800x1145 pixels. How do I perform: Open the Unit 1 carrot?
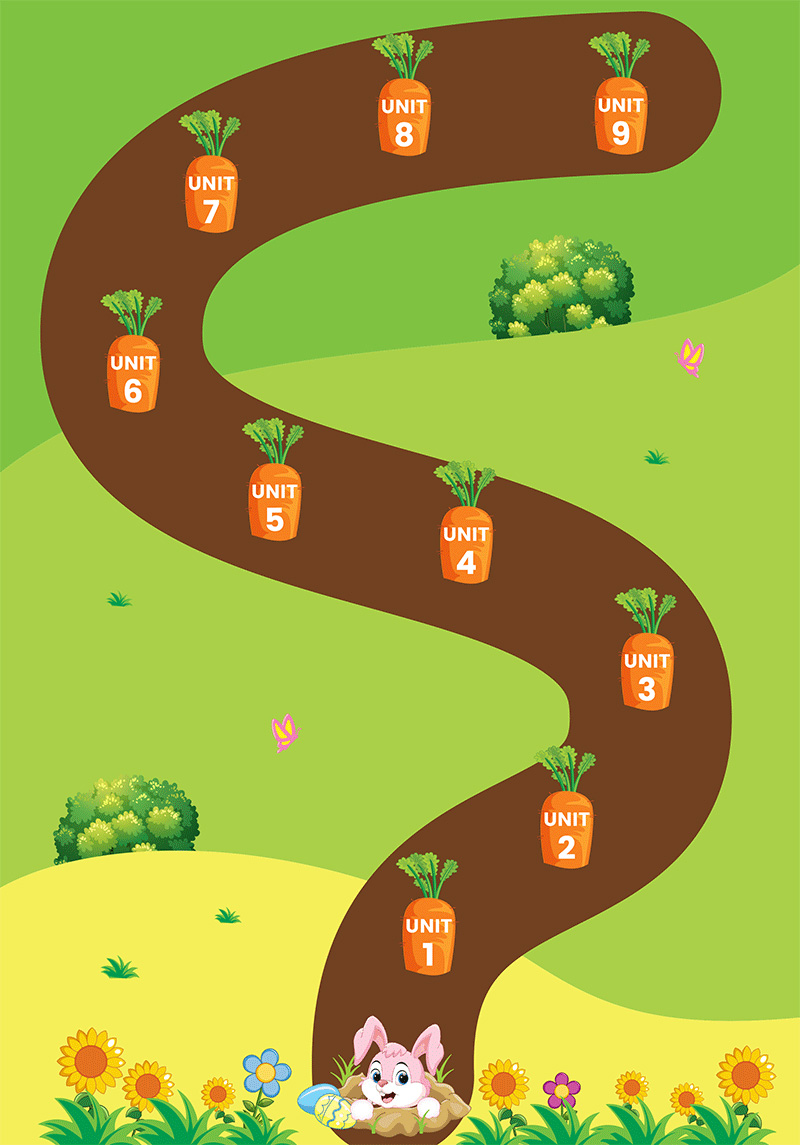tap(428, 937)
